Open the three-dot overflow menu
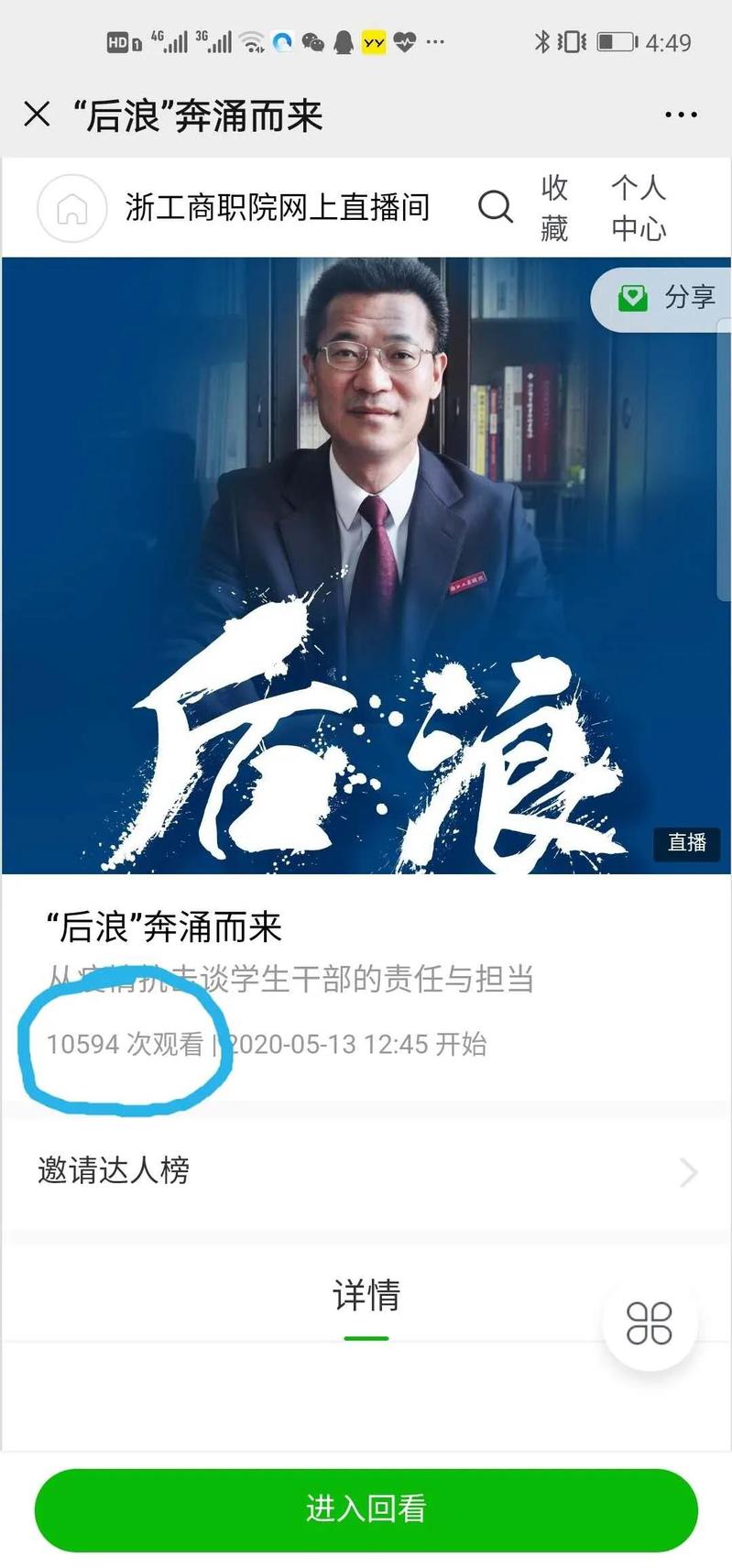This screenshot has width=732, height=1568. [x=681, y=115]
